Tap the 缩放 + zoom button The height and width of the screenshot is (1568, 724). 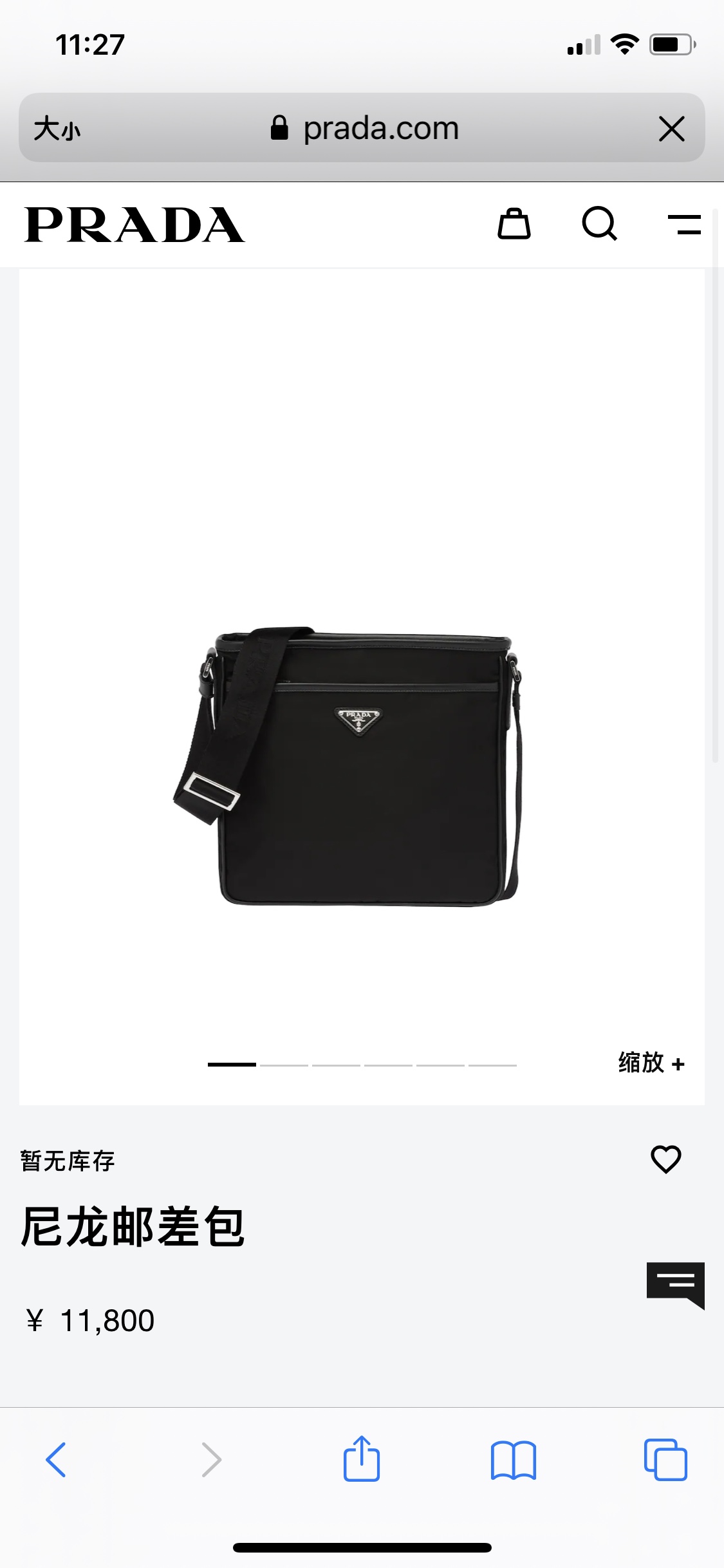tap(651, 1063)
